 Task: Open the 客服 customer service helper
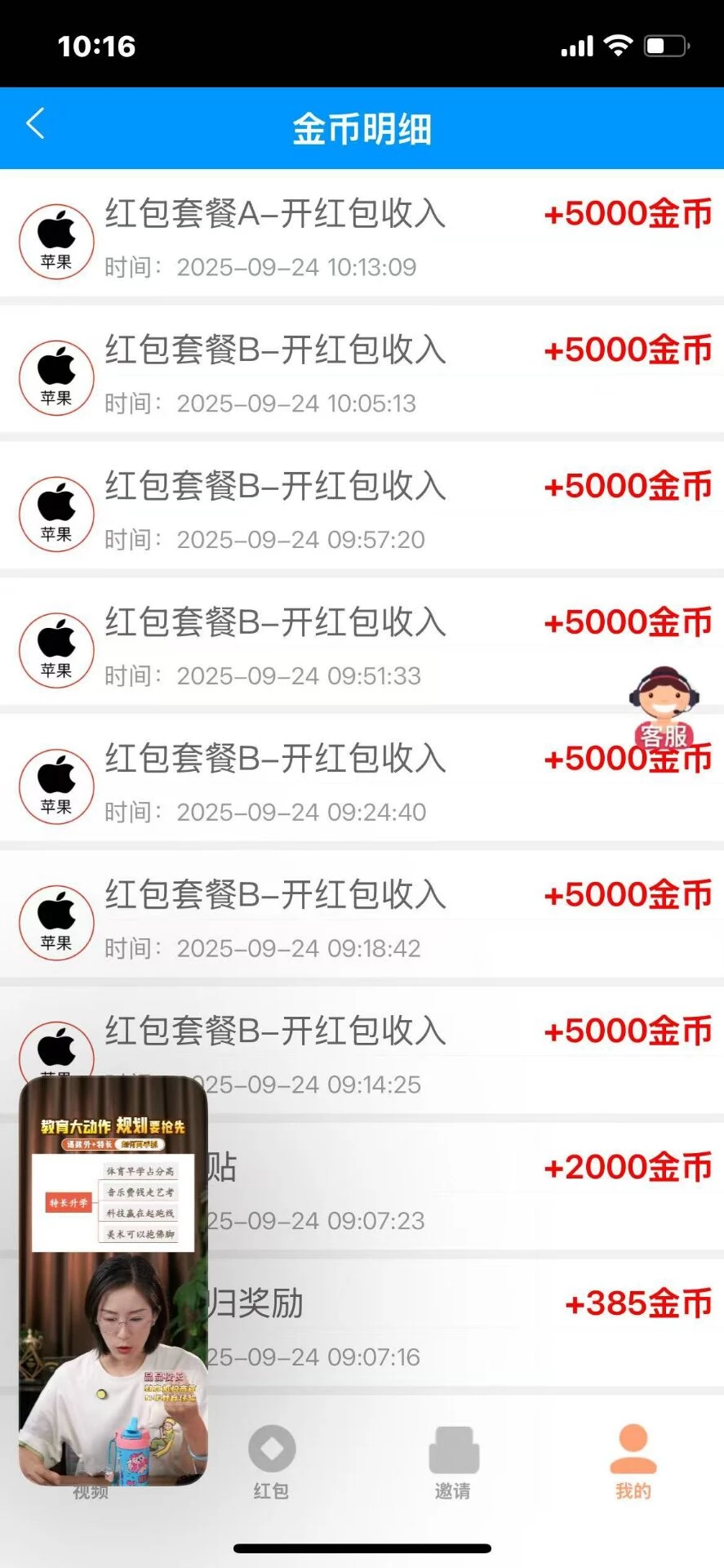pyautogui.click(x=664, y=707)
